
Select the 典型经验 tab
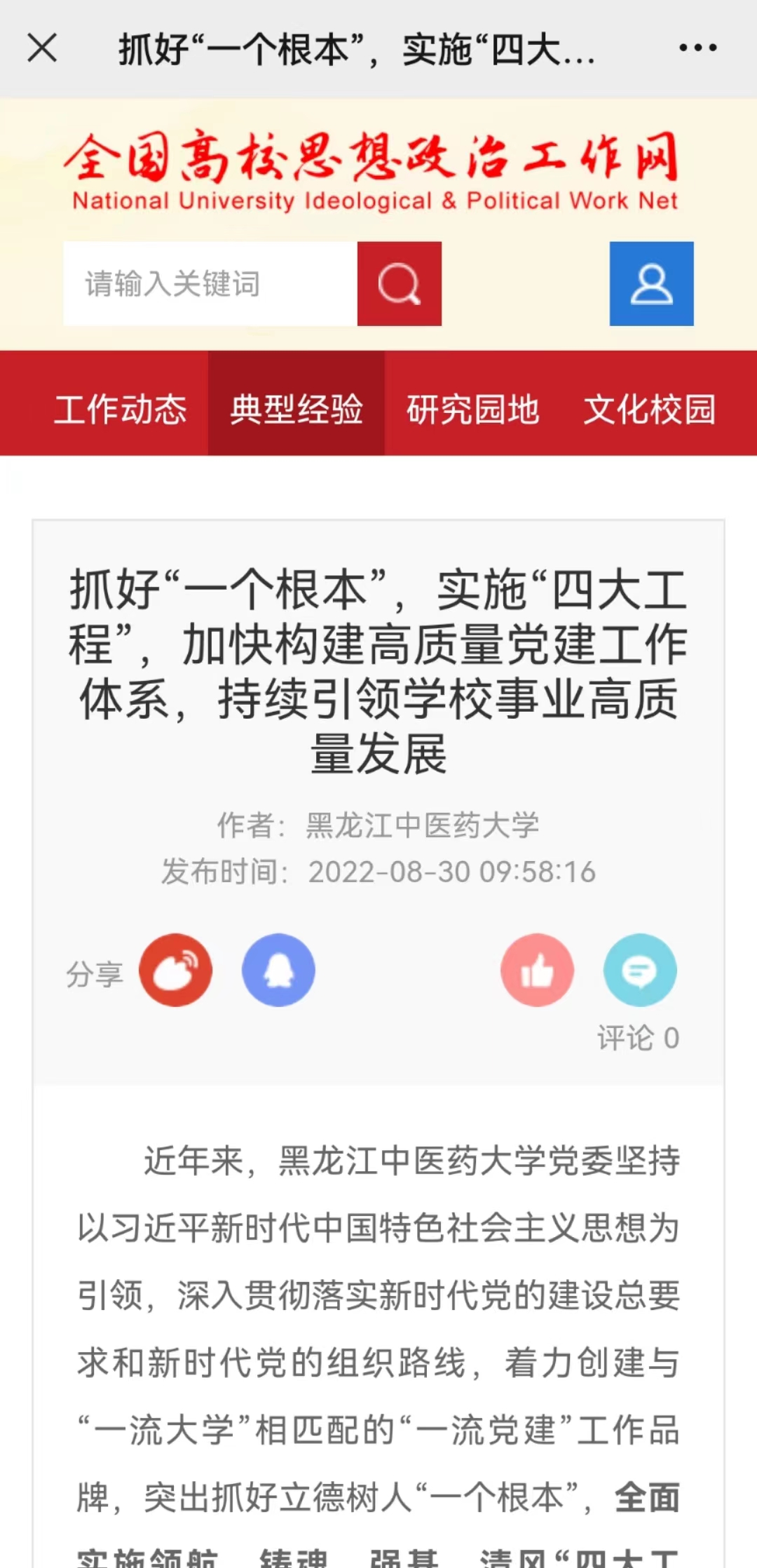tap(296, 410)
